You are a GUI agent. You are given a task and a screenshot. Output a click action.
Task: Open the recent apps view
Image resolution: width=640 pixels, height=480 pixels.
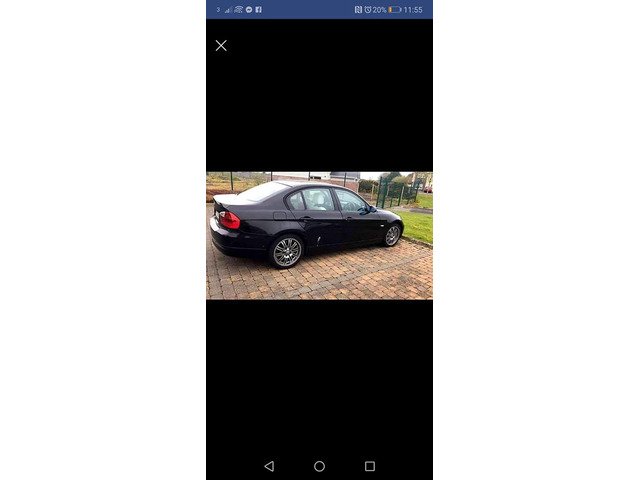[370, 466]
